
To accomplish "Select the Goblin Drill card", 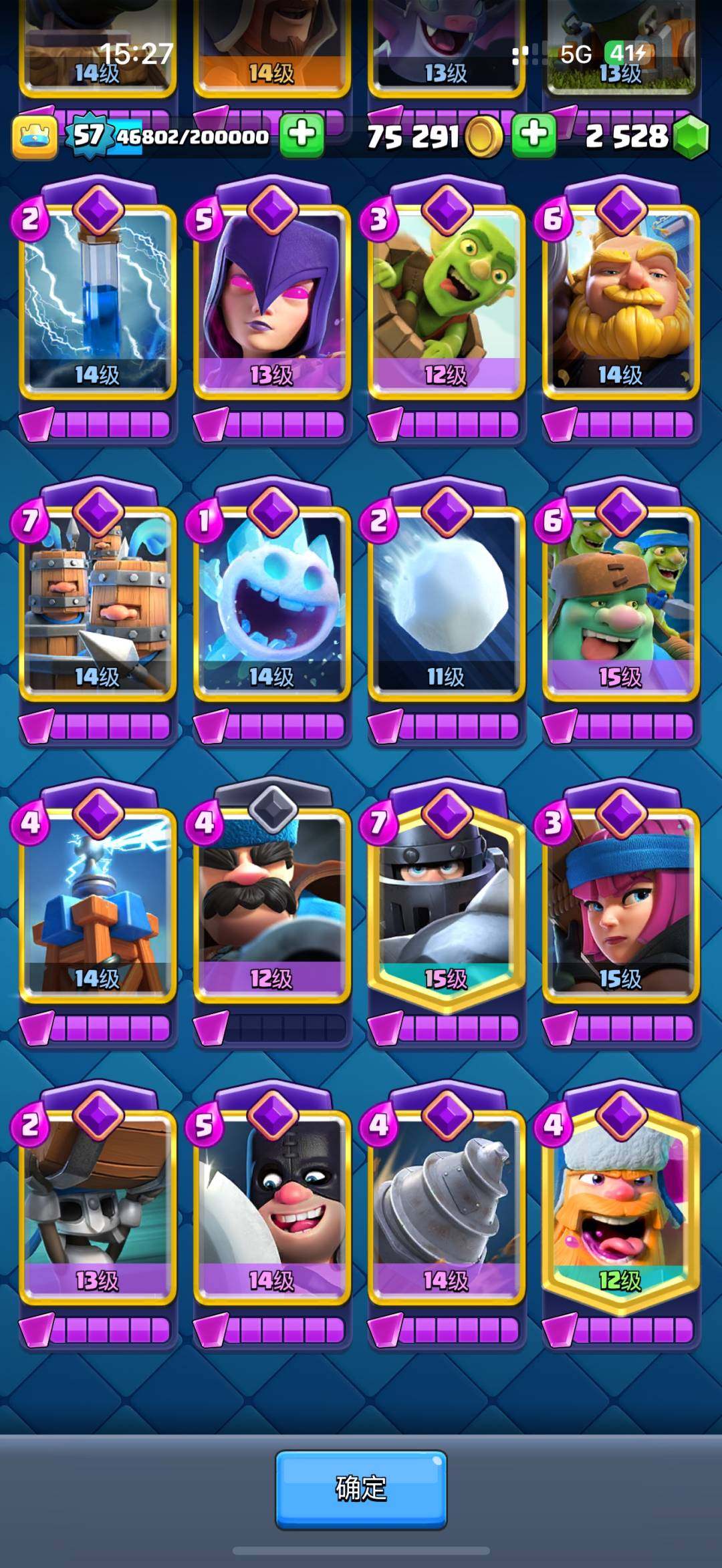I will (x=446, y=1206).
